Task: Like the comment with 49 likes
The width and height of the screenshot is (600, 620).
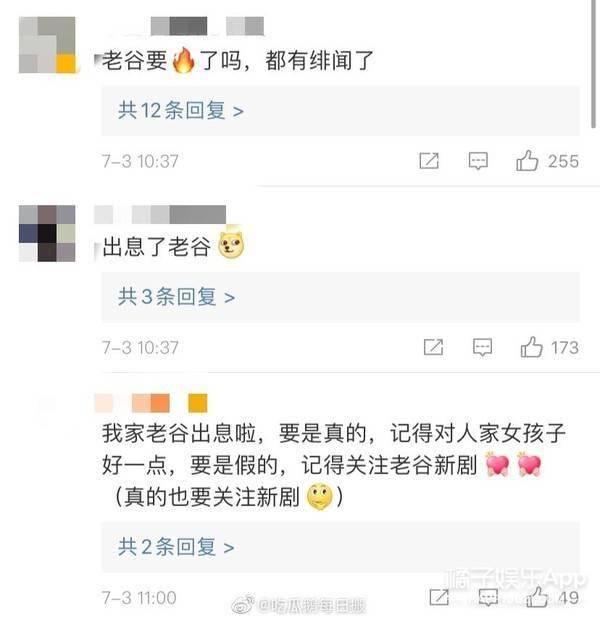Action: point(536,597)
